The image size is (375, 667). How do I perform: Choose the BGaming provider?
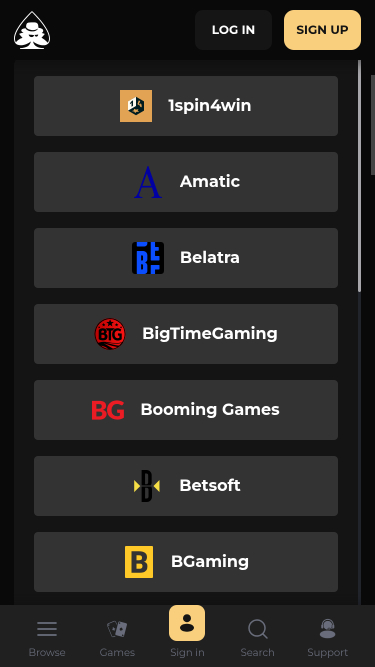tap(186, 562)
